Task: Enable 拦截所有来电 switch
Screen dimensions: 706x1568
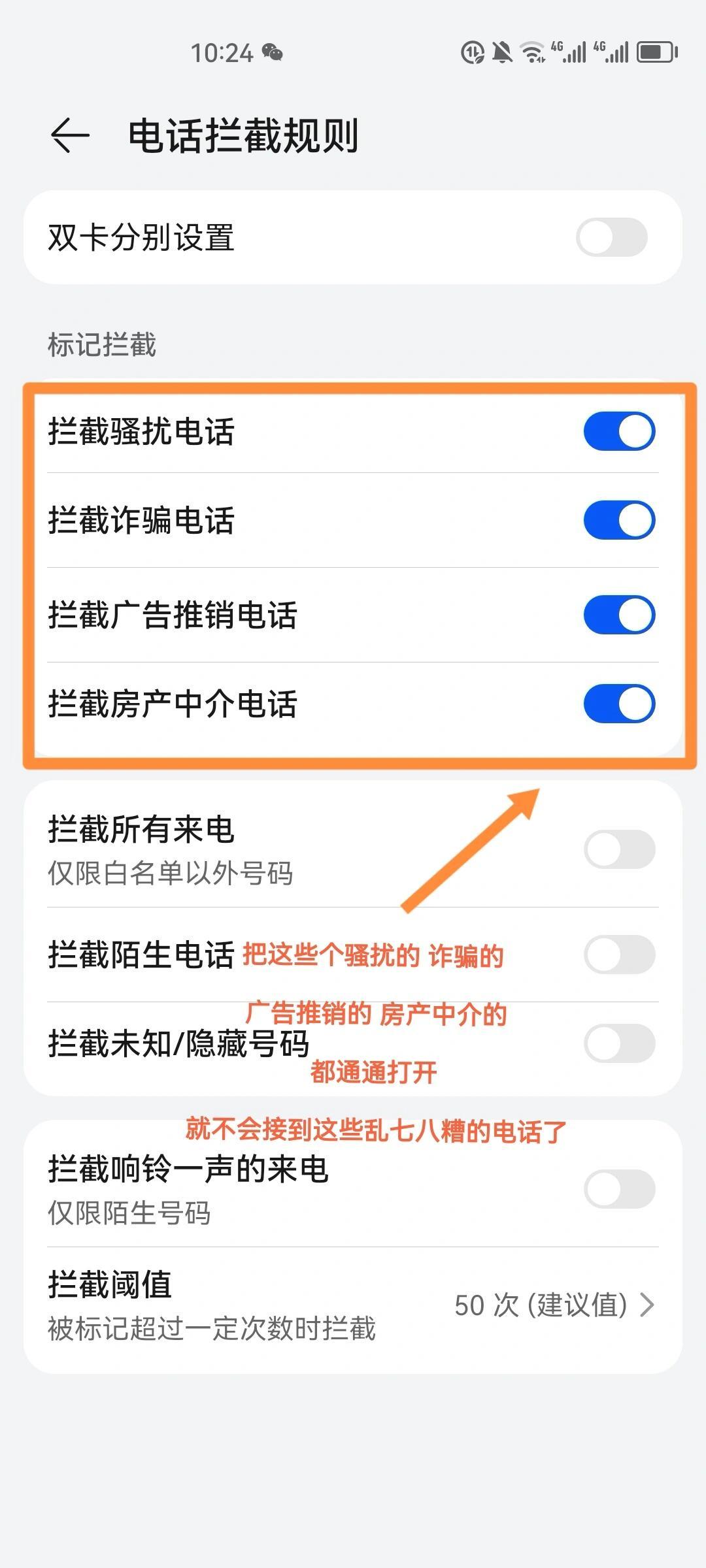Action: (x=619, y=849)
